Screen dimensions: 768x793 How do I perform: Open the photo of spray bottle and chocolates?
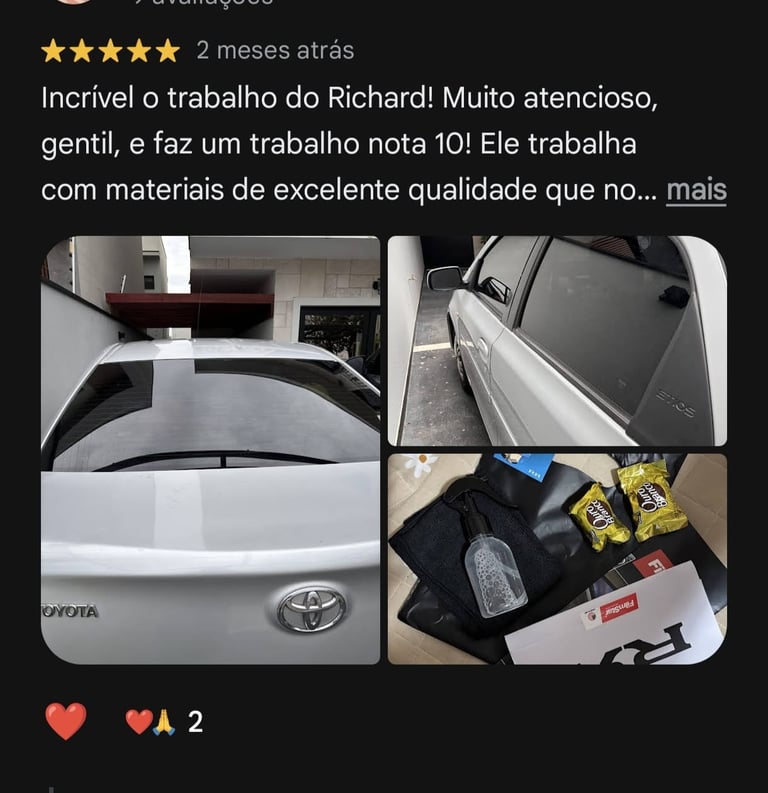[x=557, y=559]
